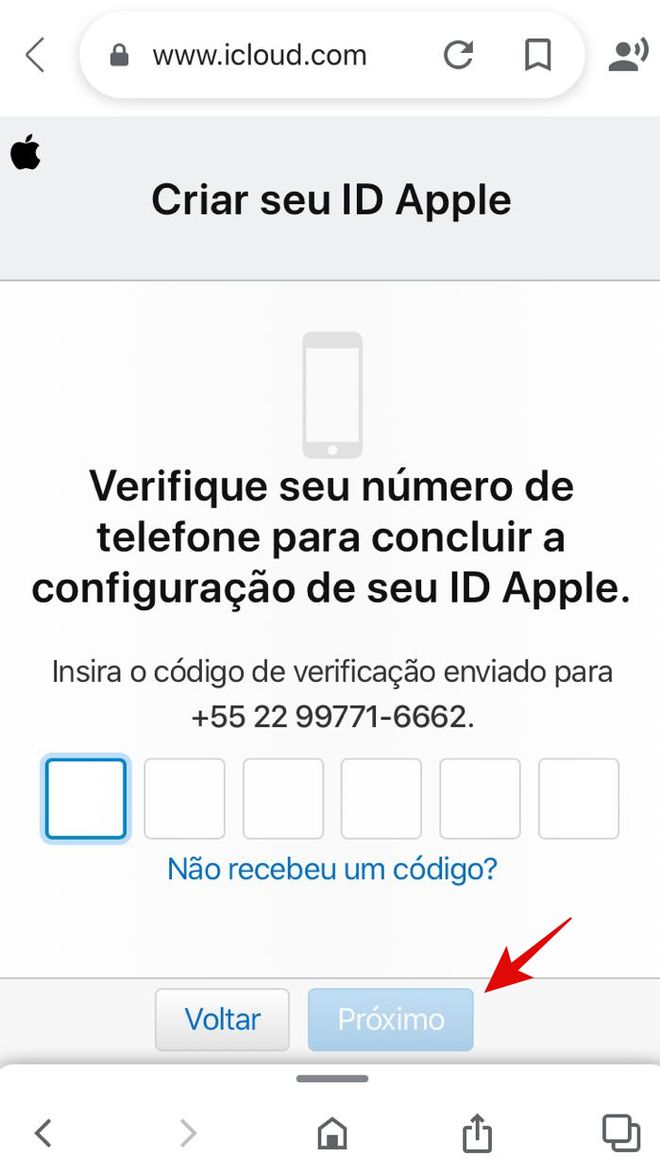Open the 'Não recebeu um código?' link
This screenshot has width=660, height=1173.
(332, 869)
